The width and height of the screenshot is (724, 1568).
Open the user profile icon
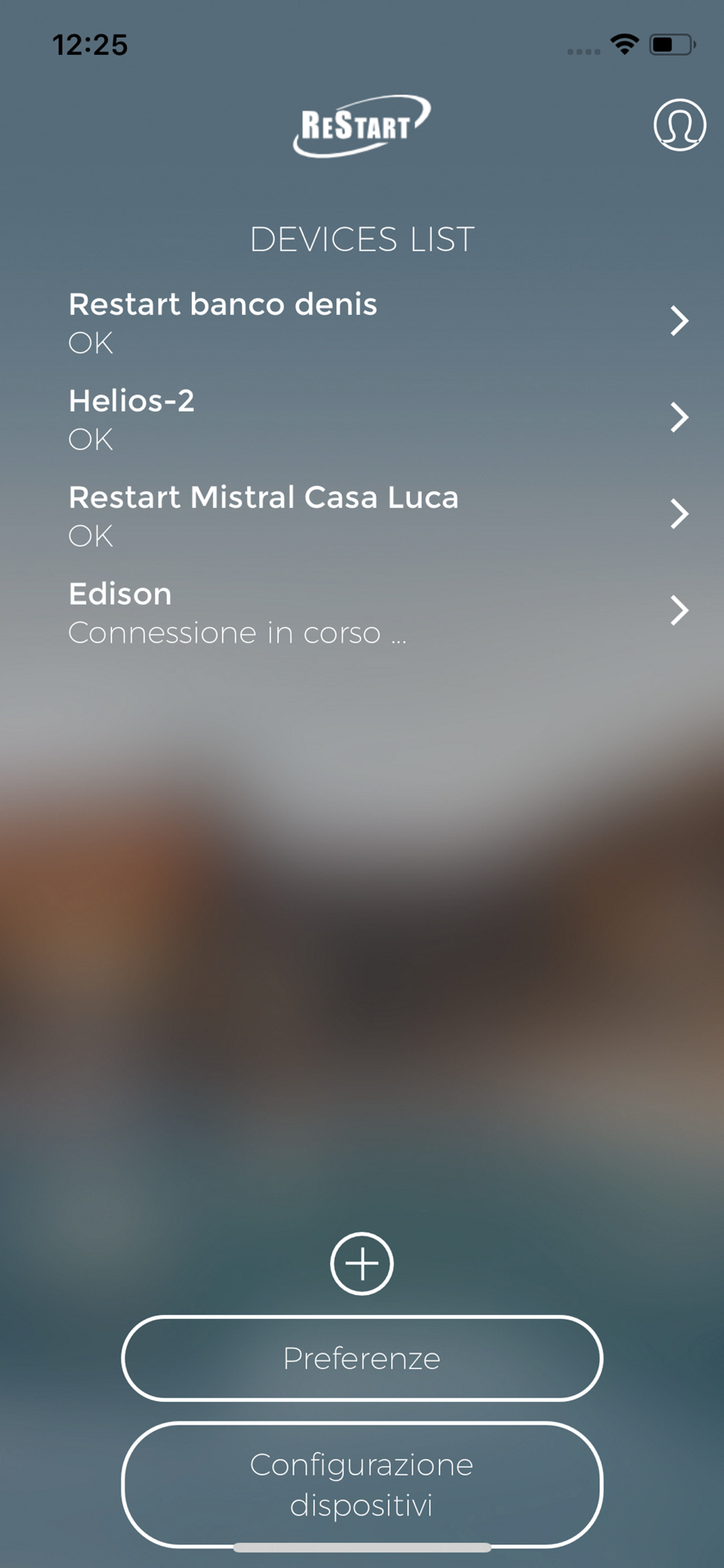point(679,125)
